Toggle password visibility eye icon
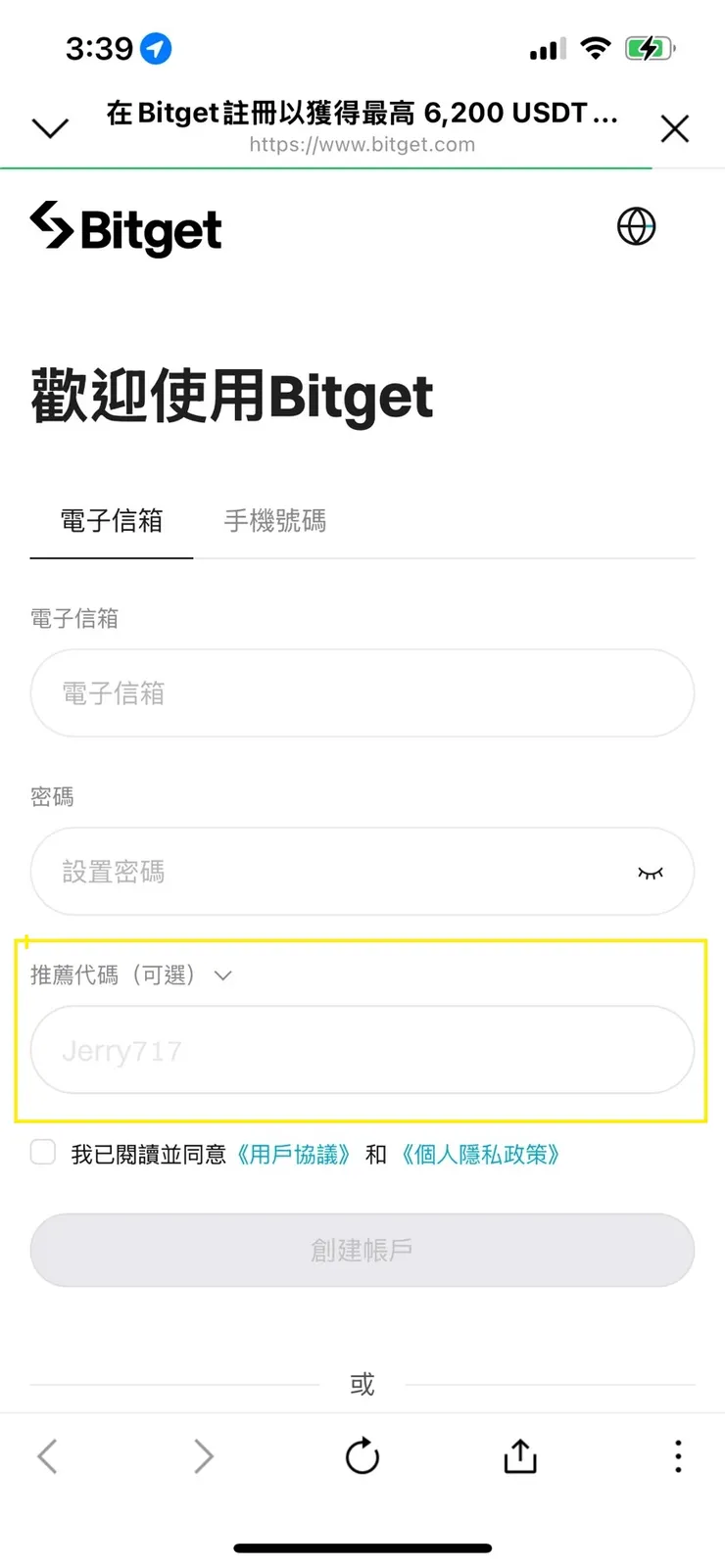725x1568 pixels. 650,873
